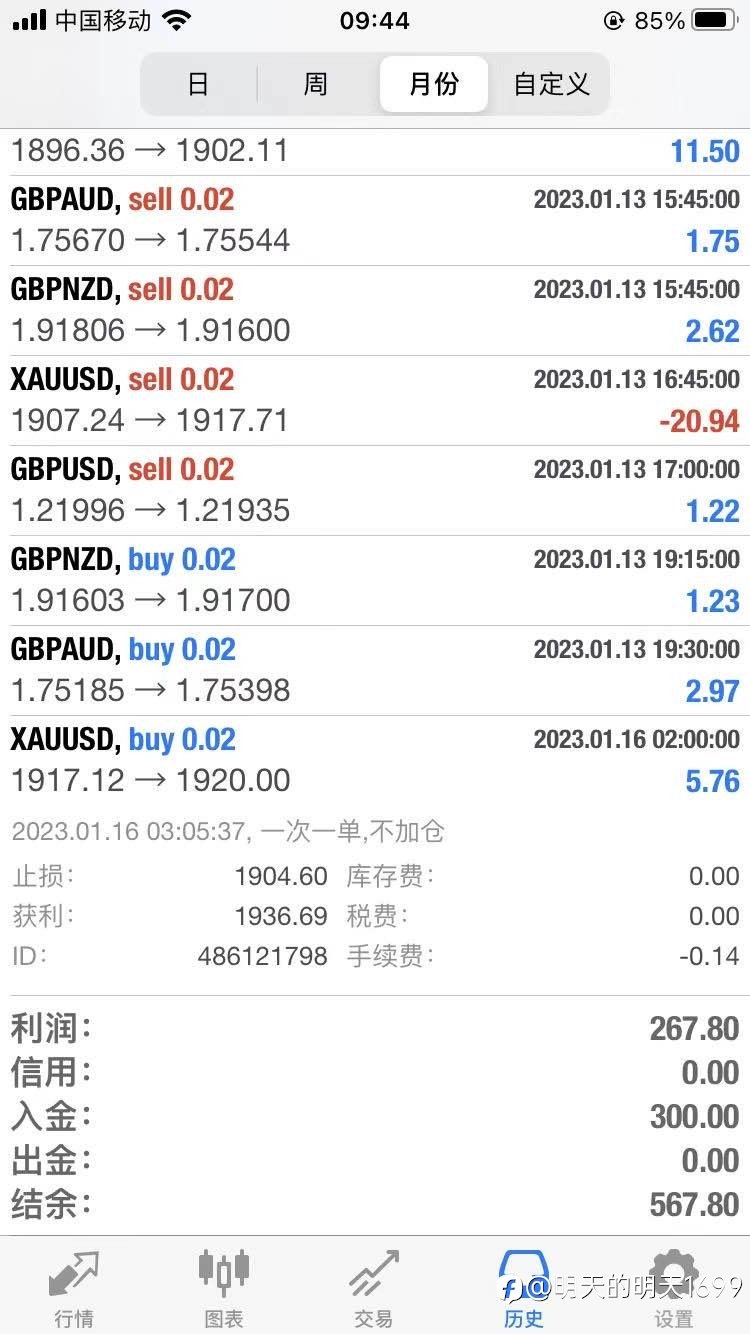Select the 周 (week) period filter
Image resolution: width=750 pixels, height=1334 pixels.
click(x=316, y=84)
